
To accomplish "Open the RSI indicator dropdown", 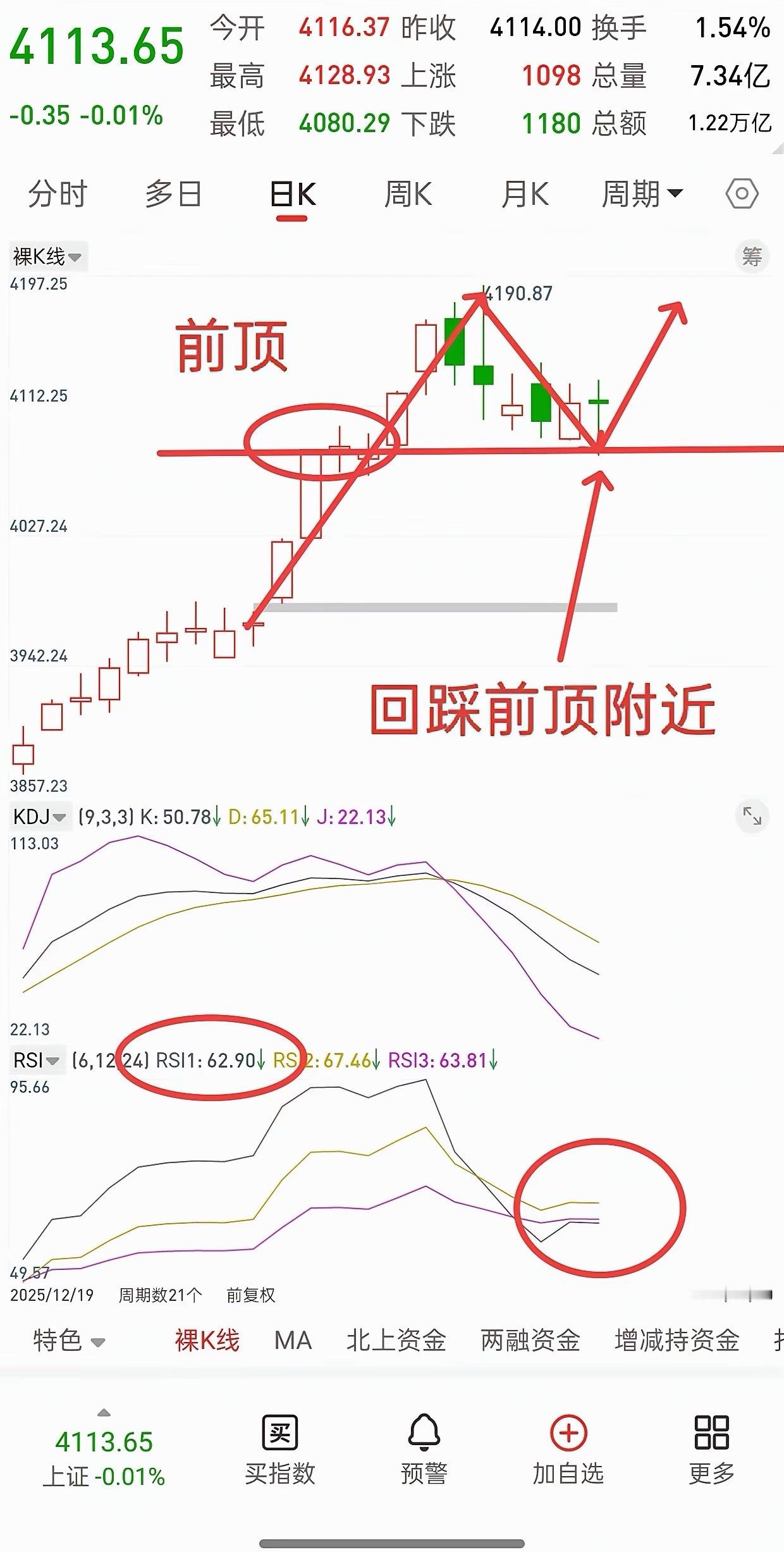I will [x=35, y=1060].
